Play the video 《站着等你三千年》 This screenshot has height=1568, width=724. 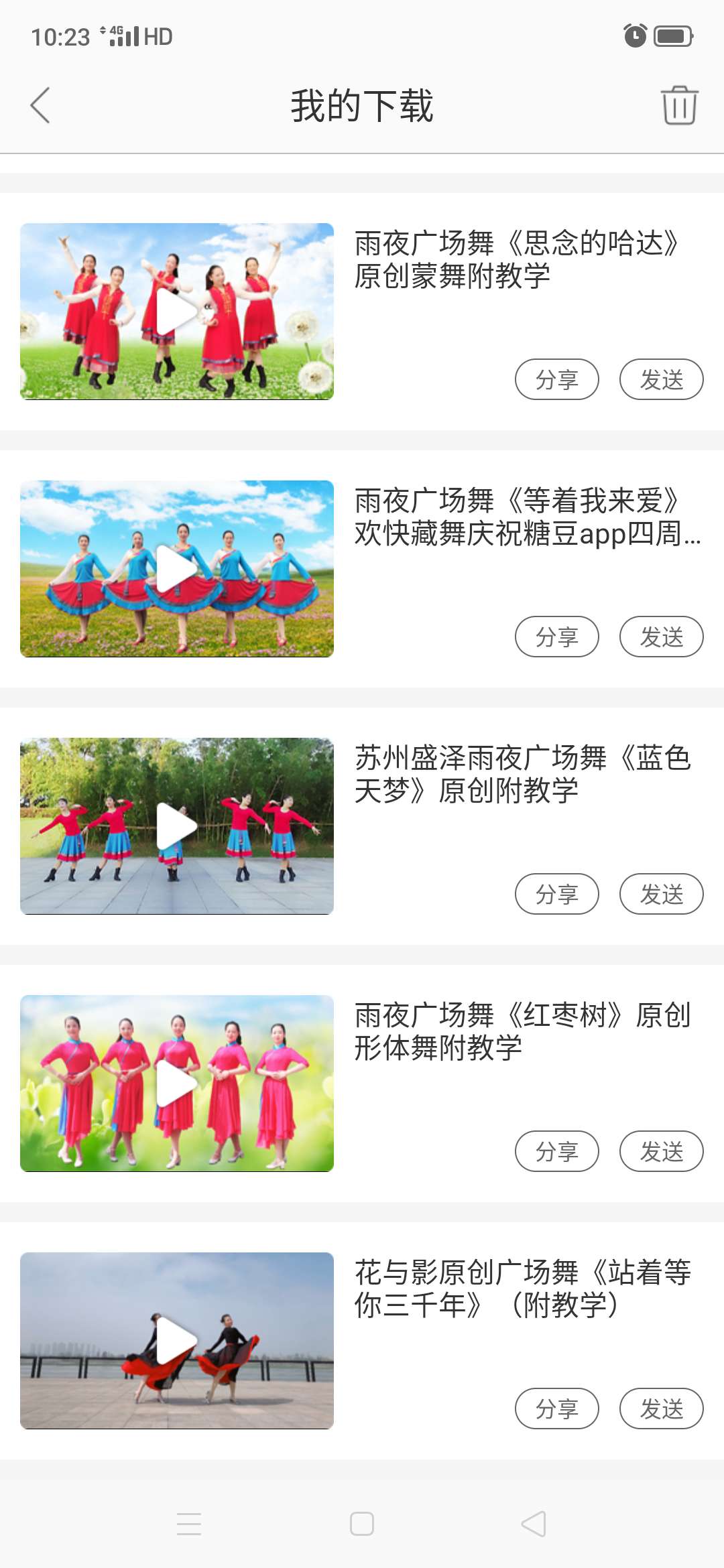coord(176,1340)
